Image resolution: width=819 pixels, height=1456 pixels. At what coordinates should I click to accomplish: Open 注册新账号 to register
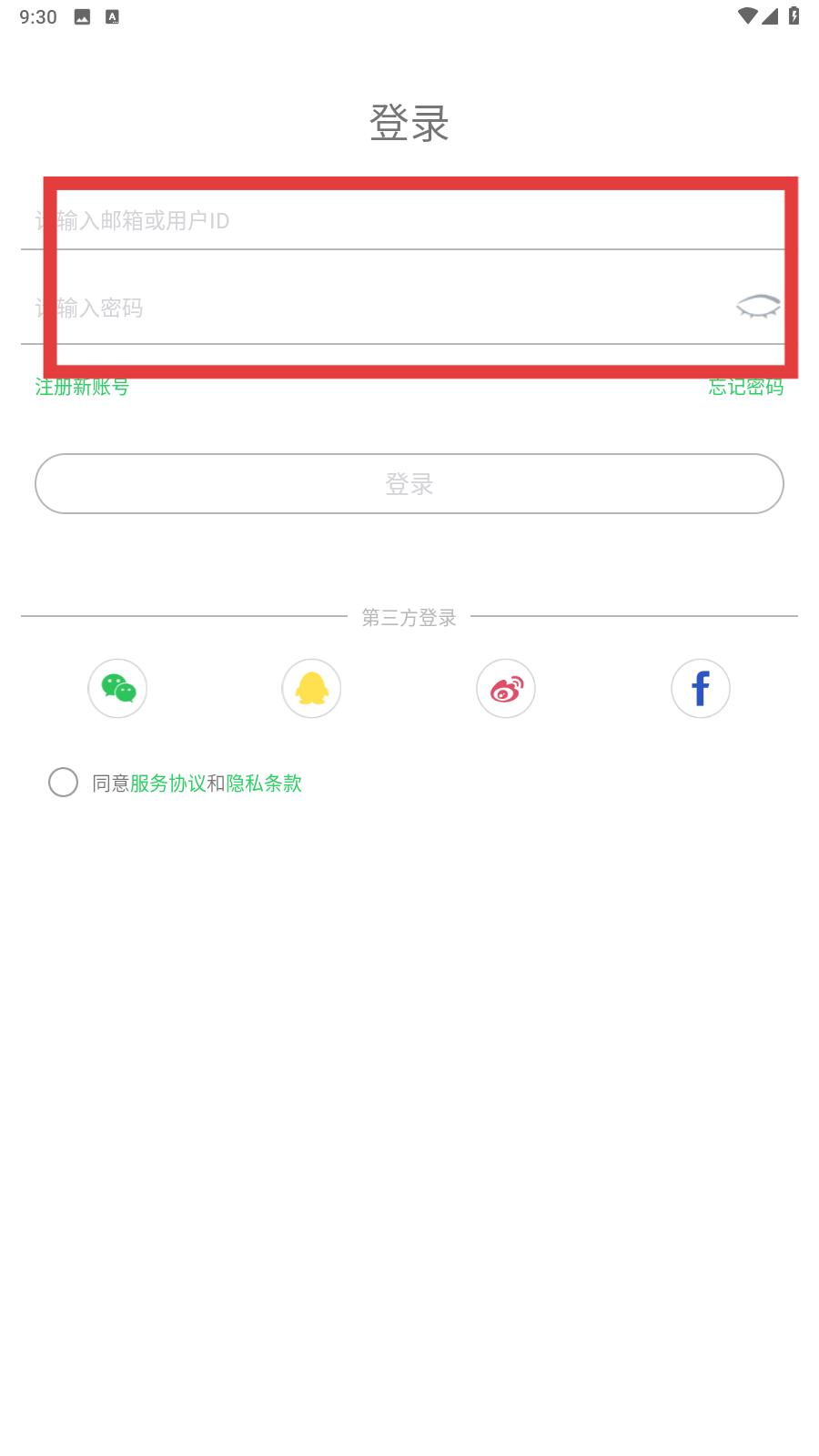(x=82, y=387)
